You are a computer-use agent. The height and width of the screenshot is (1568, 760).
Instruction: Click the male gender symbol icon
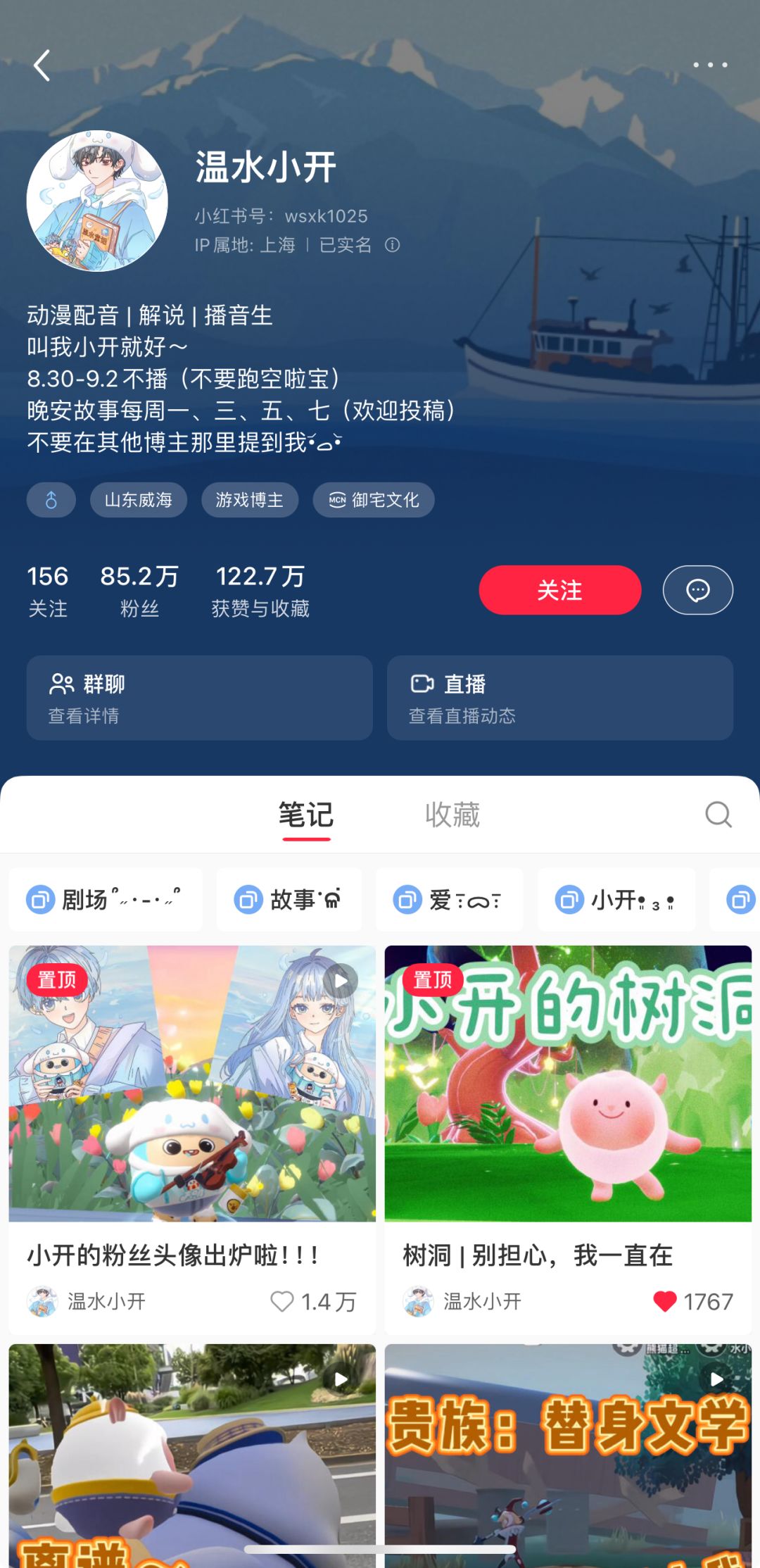tap(50, 500)
